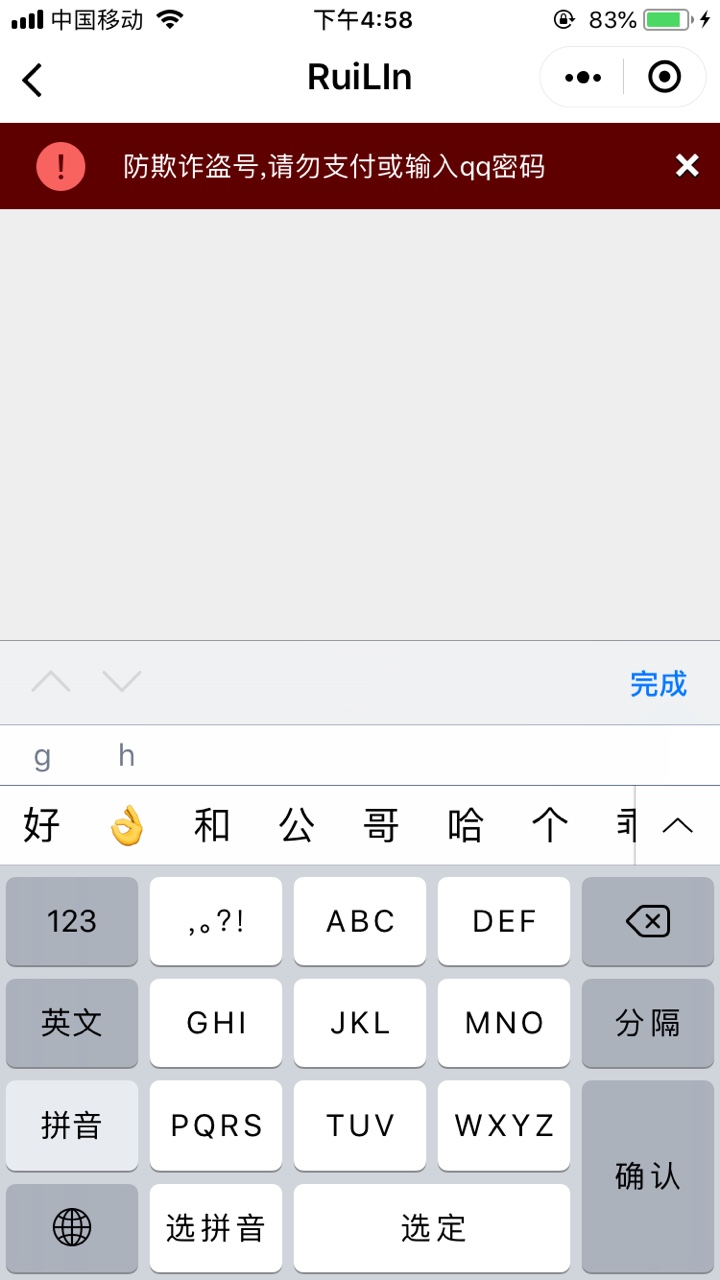Choose pinyin candidate 'g'
The width and height of the screenshot is (720, 1280).
[x=42, y=756]
